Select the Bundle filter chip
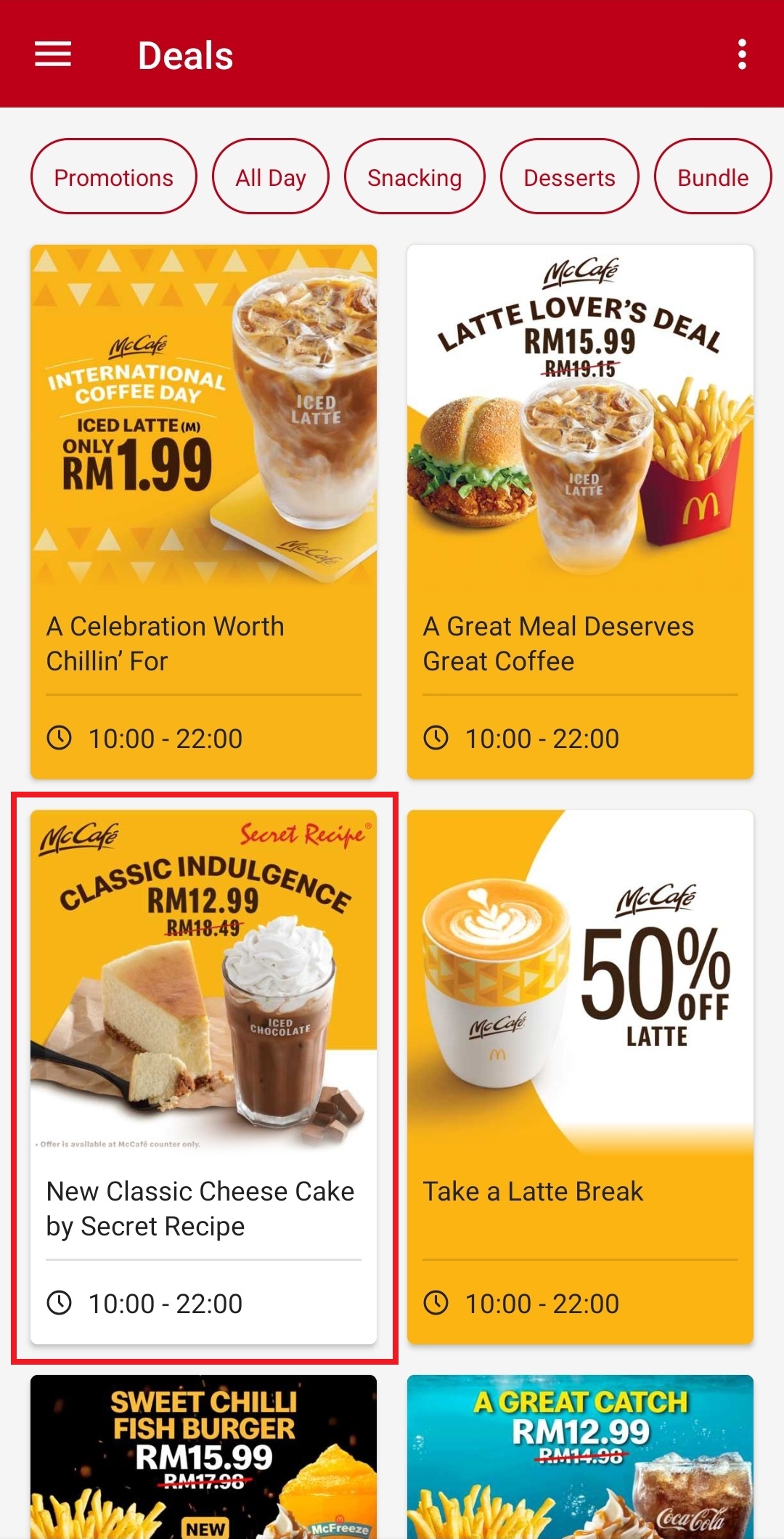This screenshot has width=784, height=1539. [x=712, y=177]
